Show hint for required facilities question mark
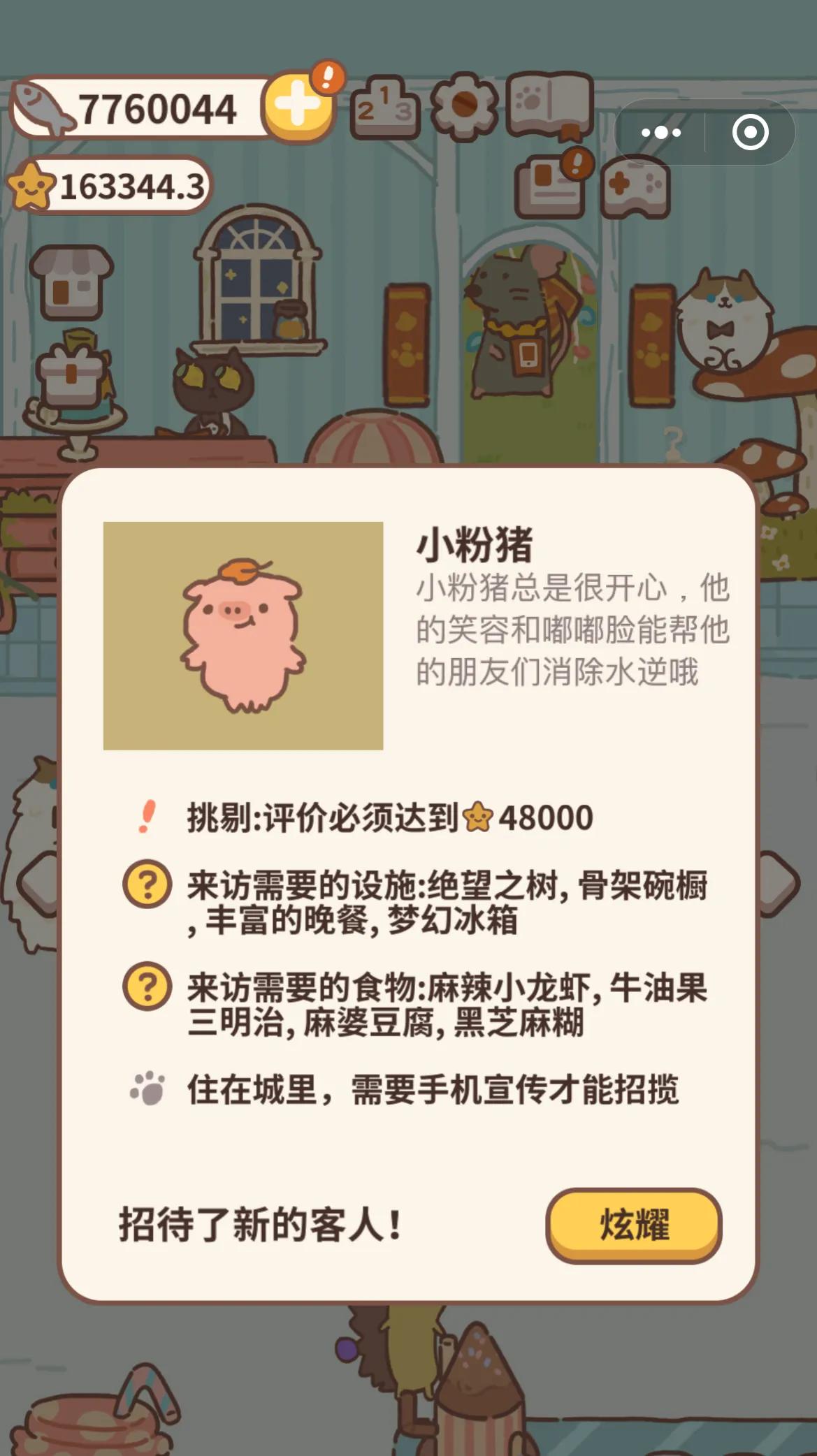The height and width of the screenshot is (1456, 817). tap(147, 884)
